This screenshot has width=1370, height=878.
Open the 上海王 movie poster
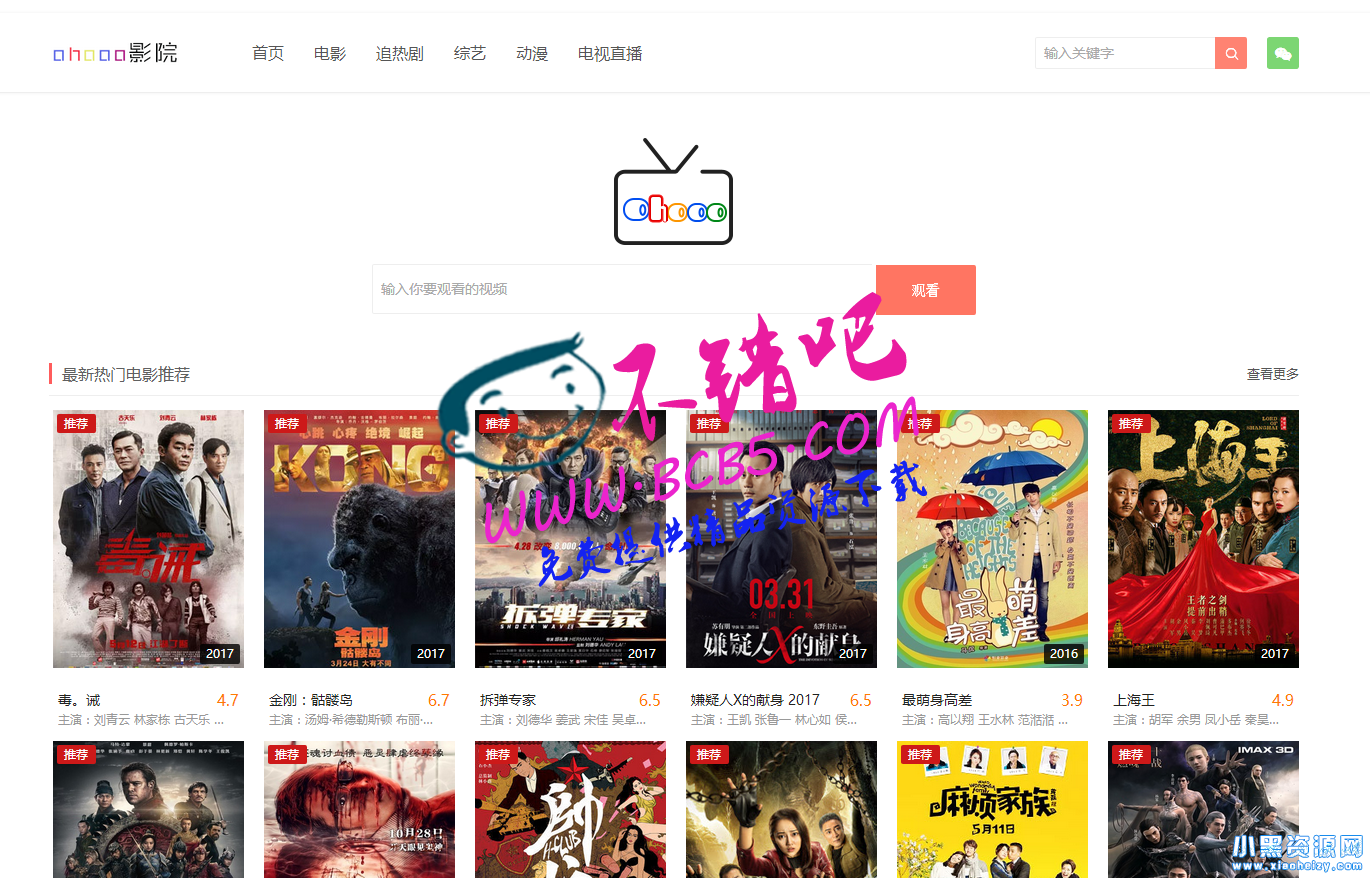click(1203, 538)
